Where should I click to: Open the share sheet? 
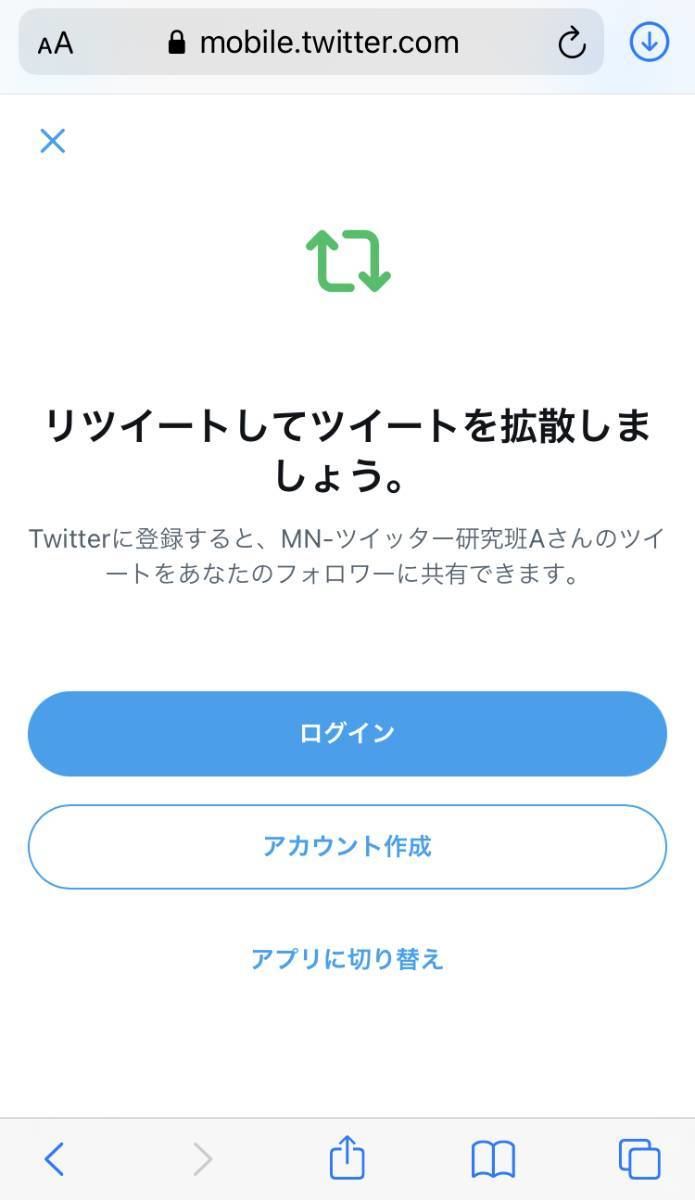(347, 1157)
